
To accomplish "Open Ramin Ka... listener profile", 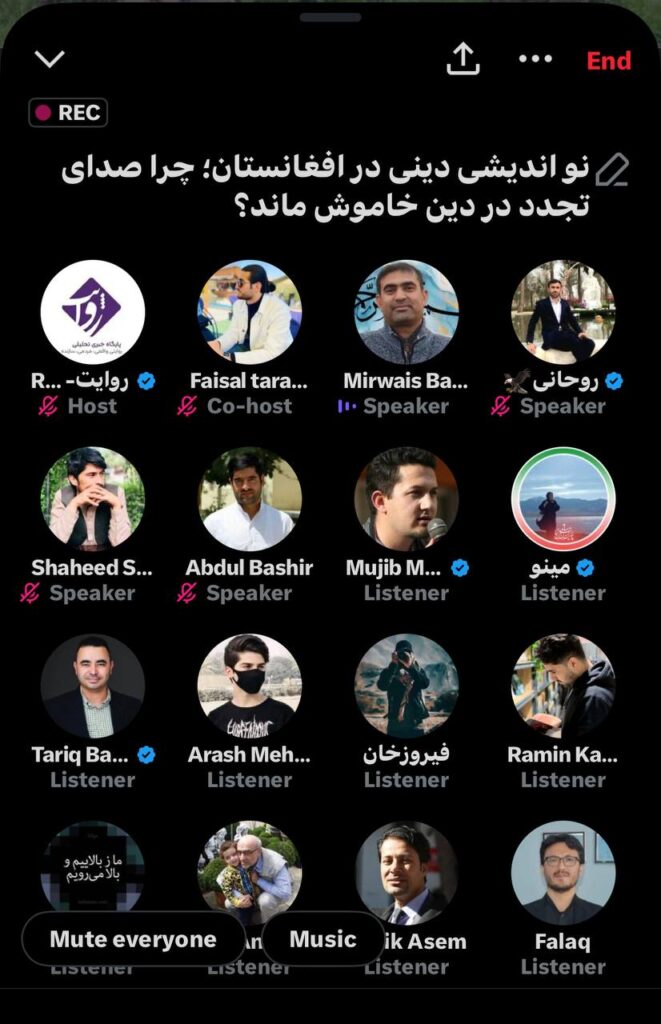I will tap(563, 686).
